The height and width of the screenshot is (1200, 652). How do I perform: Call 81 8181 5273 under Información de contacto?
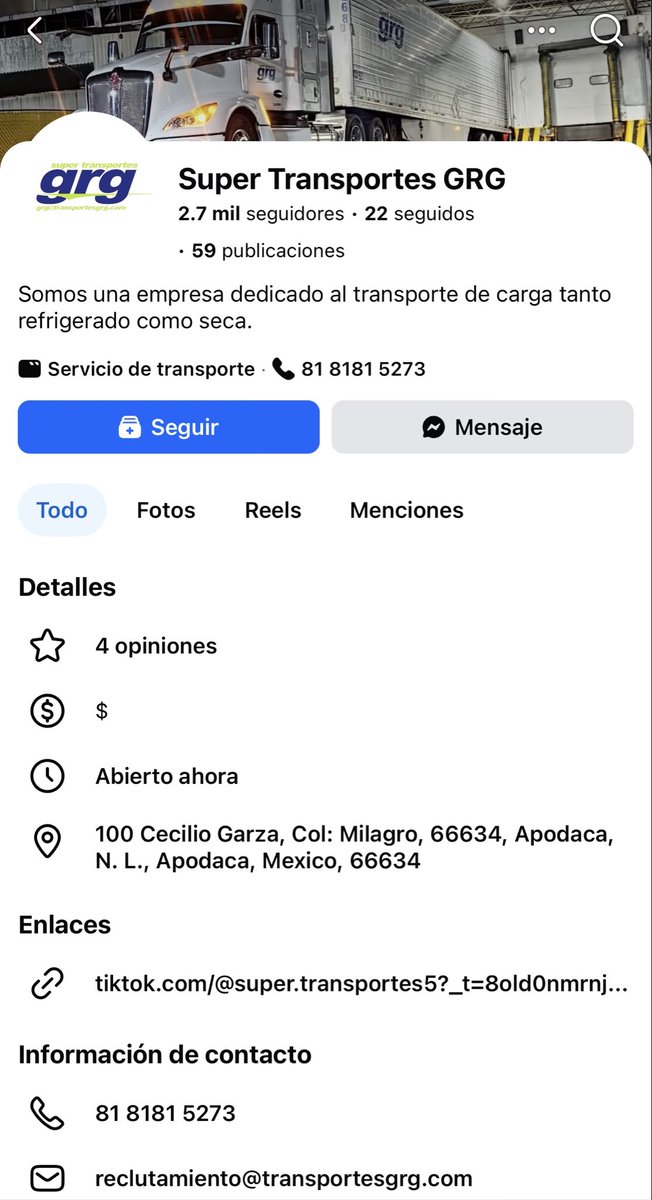click(326, 1113)
